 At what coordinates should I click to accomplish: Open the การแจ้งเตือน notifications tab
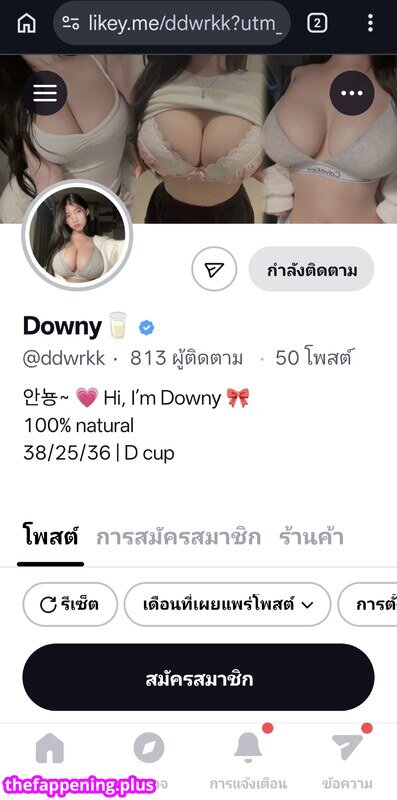[248, 760]
